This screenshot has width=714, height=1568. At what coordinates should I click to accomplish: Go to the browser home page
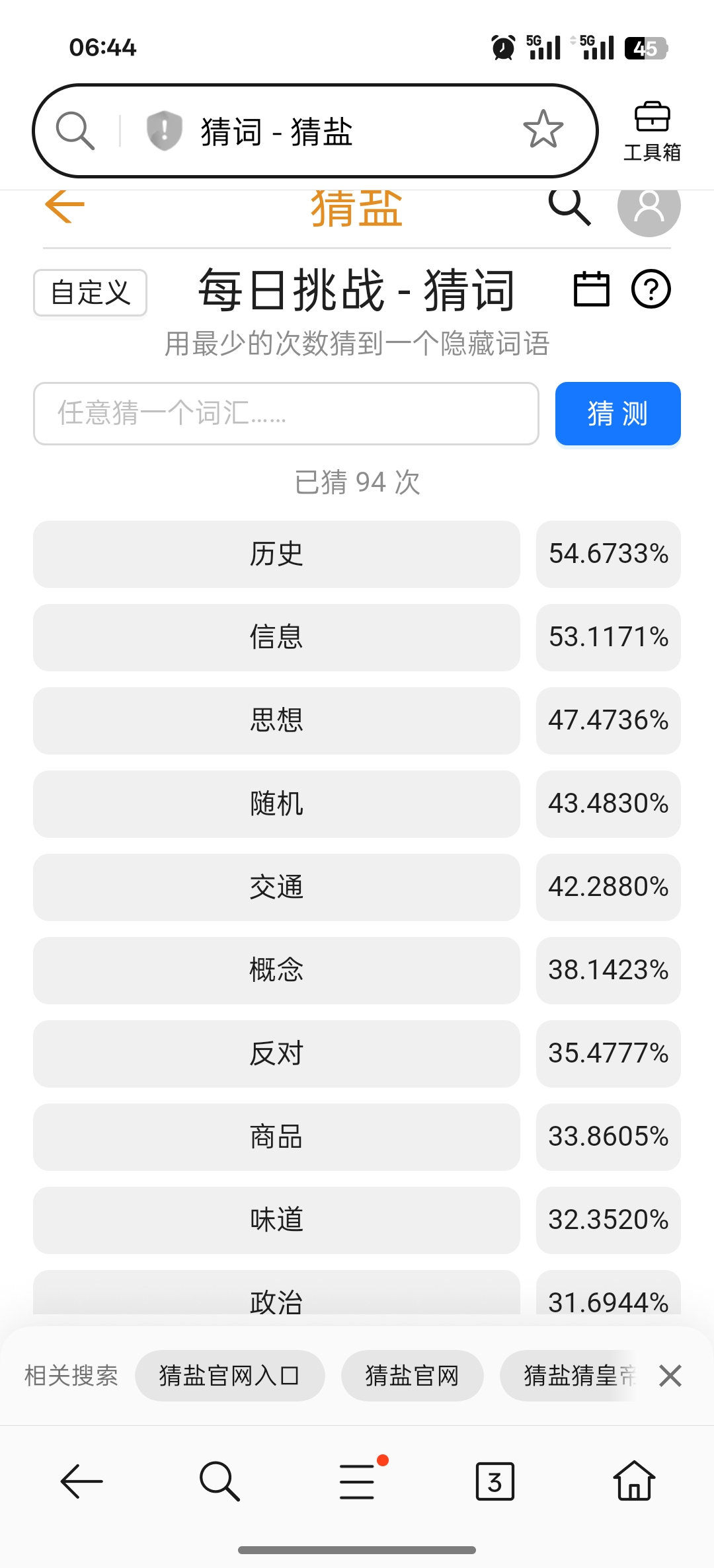coord(634,1481)
